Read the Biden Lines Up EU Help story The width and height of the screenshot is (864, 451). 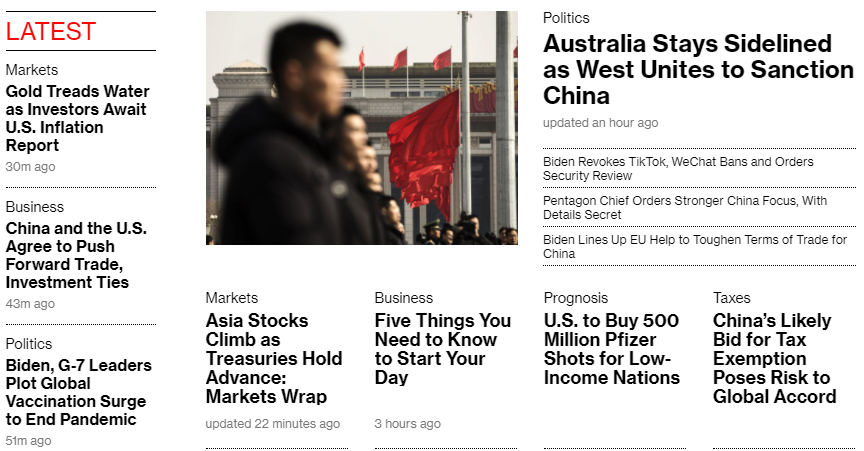pyautogui.click(x=694, y=247)
